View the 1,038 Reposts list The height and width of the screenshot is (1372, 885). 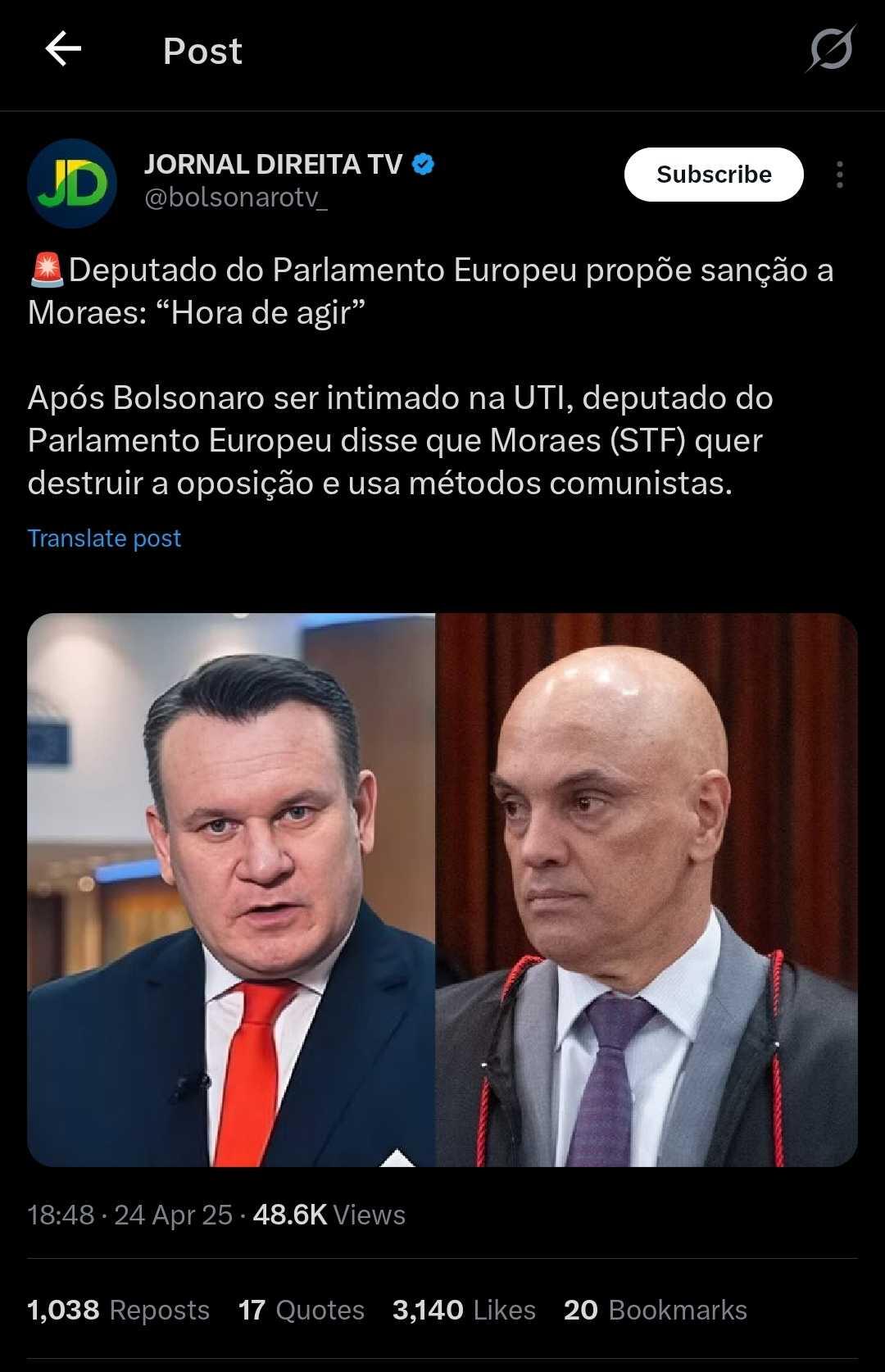coord(119,1310)
